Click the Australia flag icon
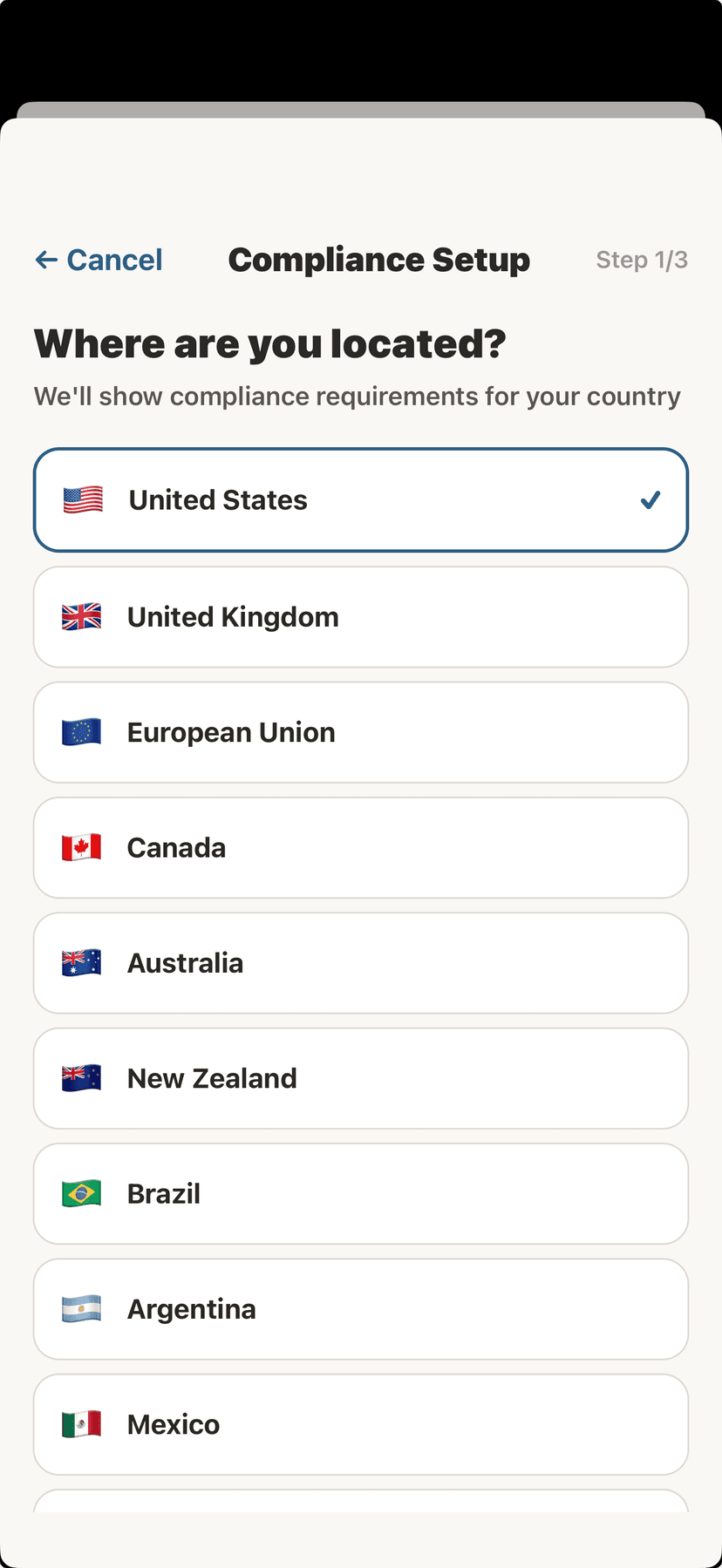This screenshot has width=722, height=1568. pyautogui.click(x=81, y=962)
